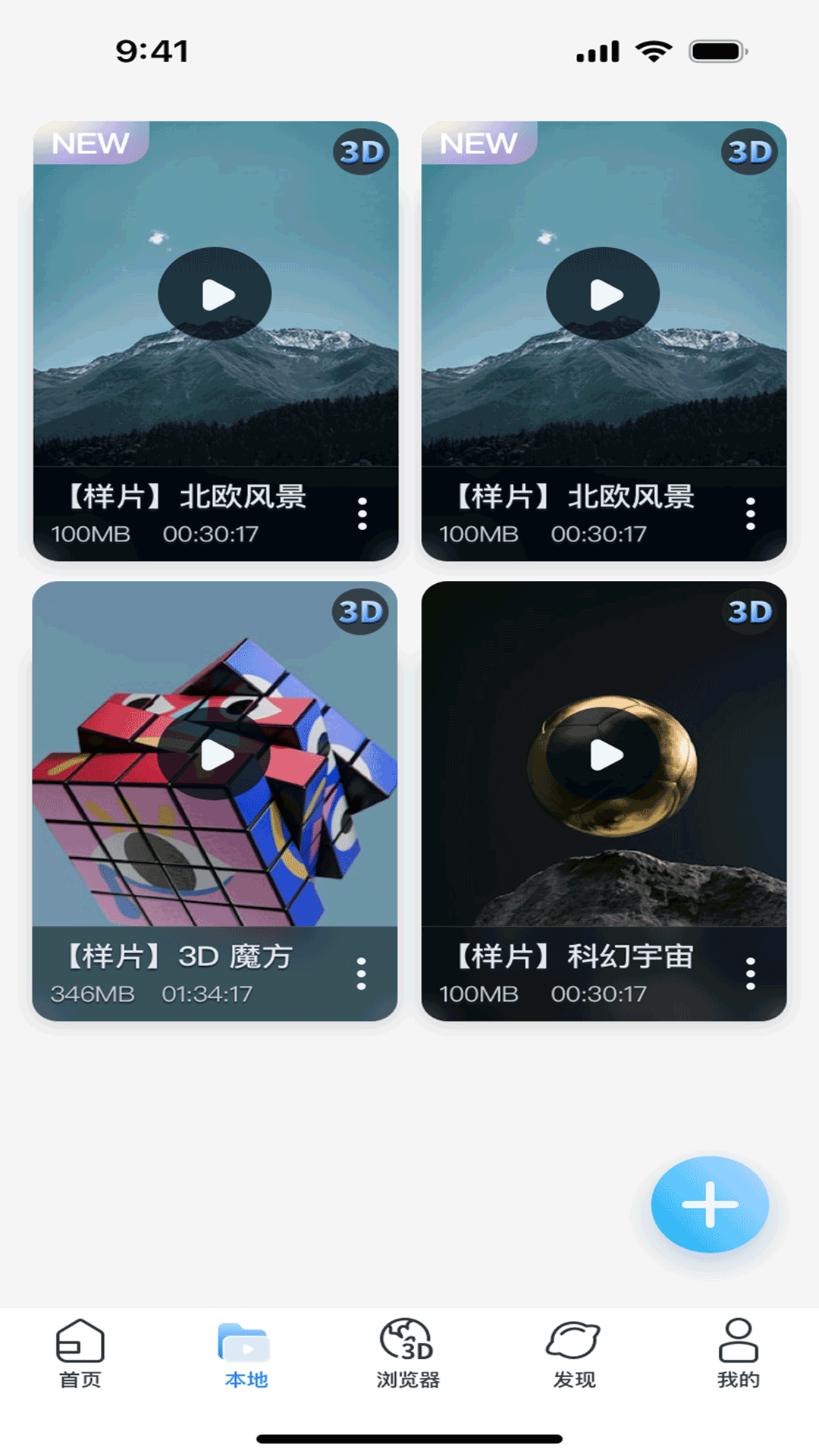This screenshot has height=1456, width=819.
Task: Open the 我的 profile icon
Action: point(736,1346)
